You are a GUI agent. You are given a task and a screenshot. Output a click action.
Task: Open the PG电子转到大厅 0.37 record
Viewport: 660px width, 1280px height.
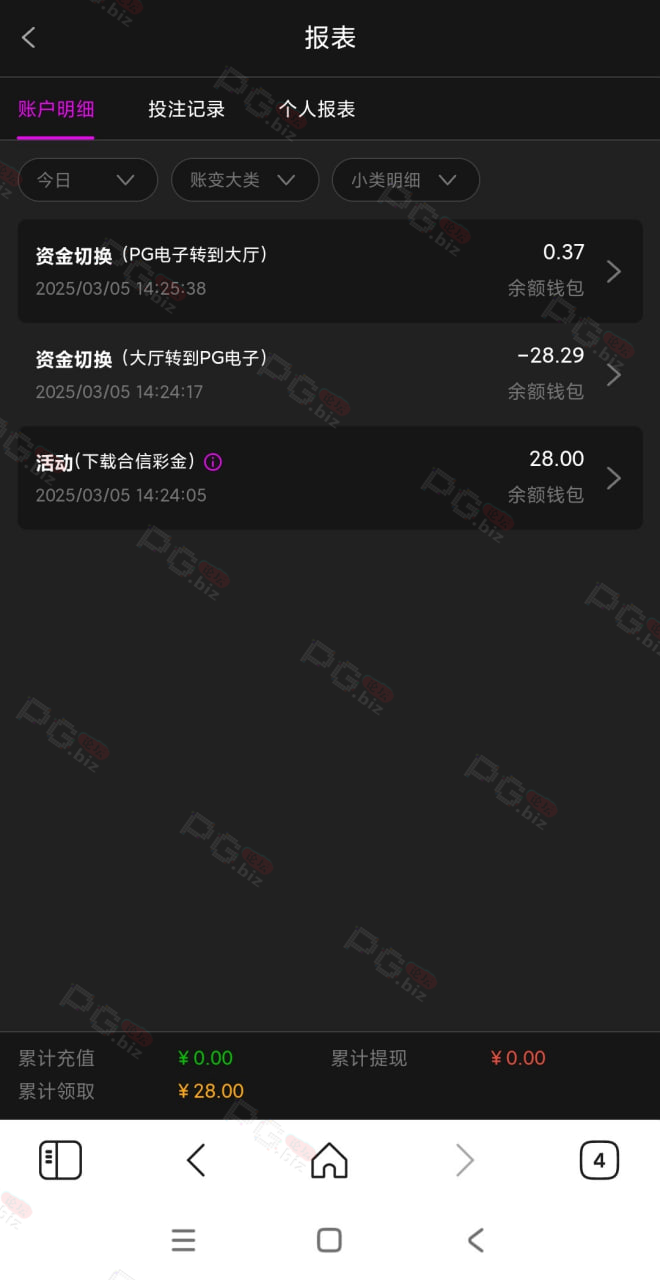coord(330,271)
